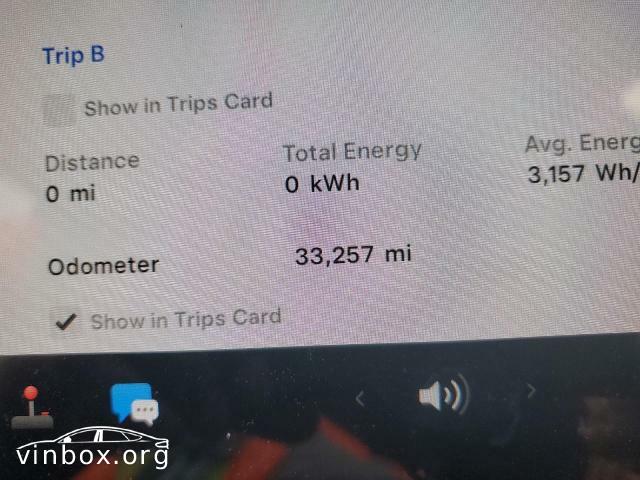The height and width of the screenshot is (480, 640).
Task: Enable Show in Trips Card for Trip B
Action: point(59,108)
